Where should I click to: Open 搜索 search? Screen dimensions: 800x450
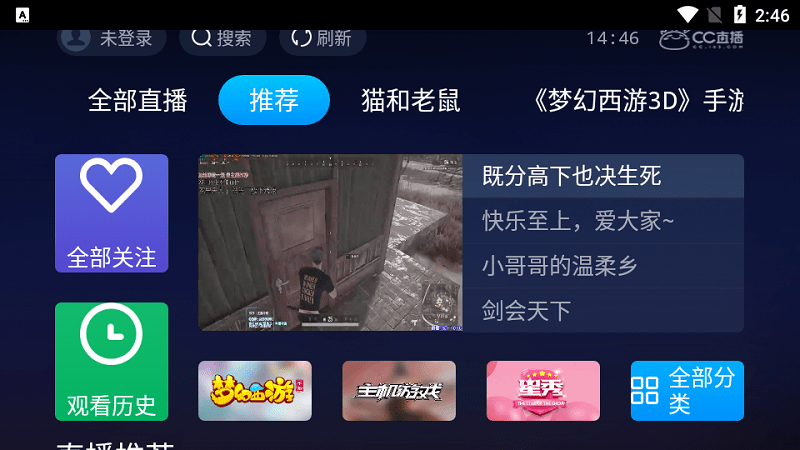222,38
